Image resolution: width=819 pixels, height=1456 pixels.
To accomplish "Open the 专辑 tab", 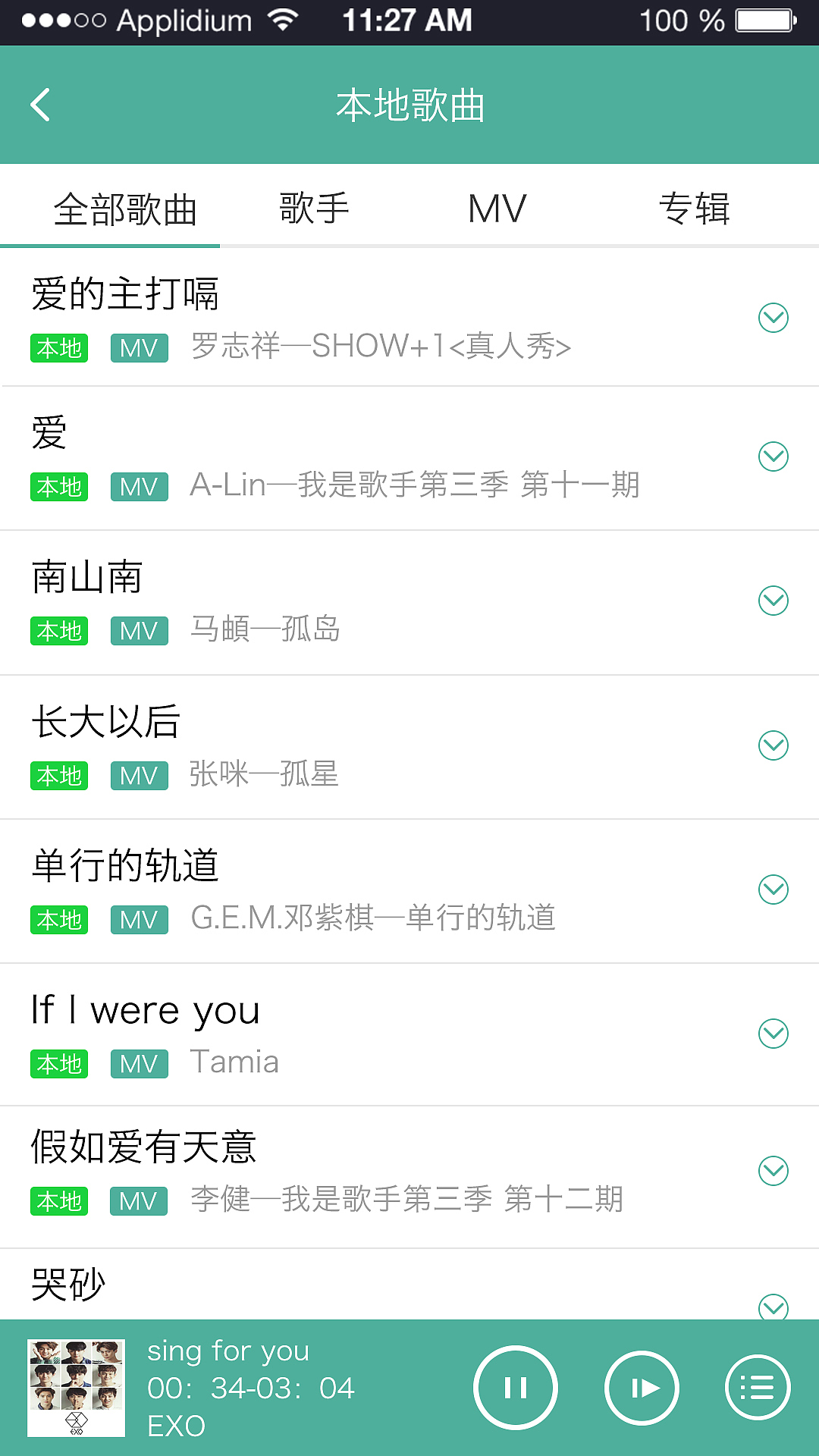I will 695,206.
